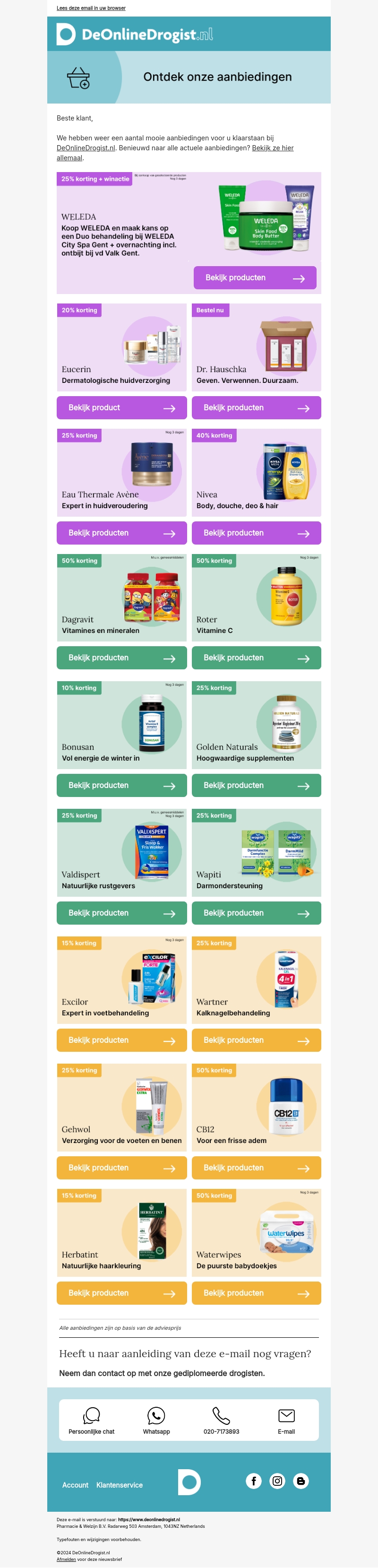Viewport: 378px width, 1568px height.
Task: View WELEDA products offer
Action: tap(254, 277)
